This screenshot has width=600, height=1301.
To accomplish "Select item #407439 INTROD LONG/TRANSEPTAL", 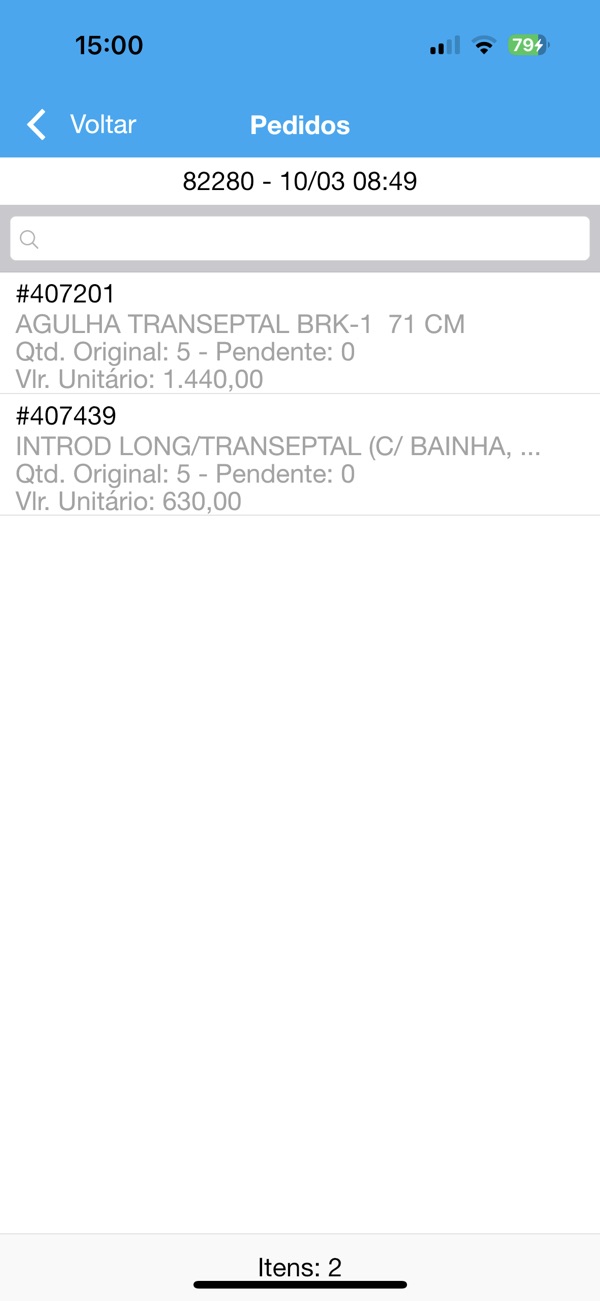I will pos(300,458).
